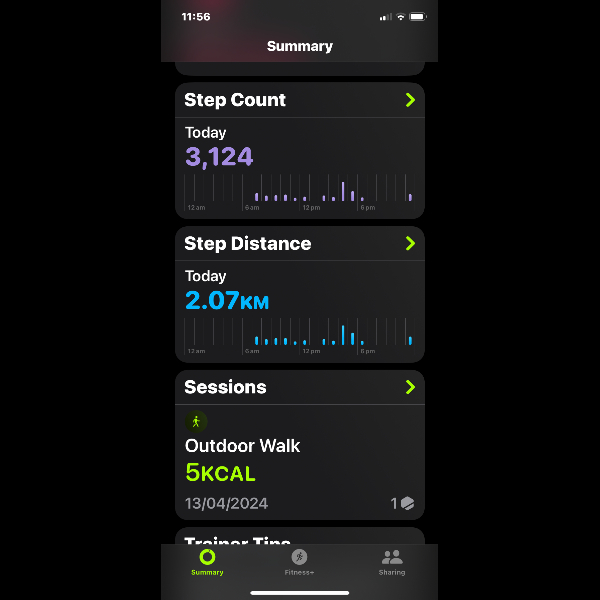The width and height of the screenshot is (600, 600).
Task: Open the Step Distance details
Action: [409, 243]
